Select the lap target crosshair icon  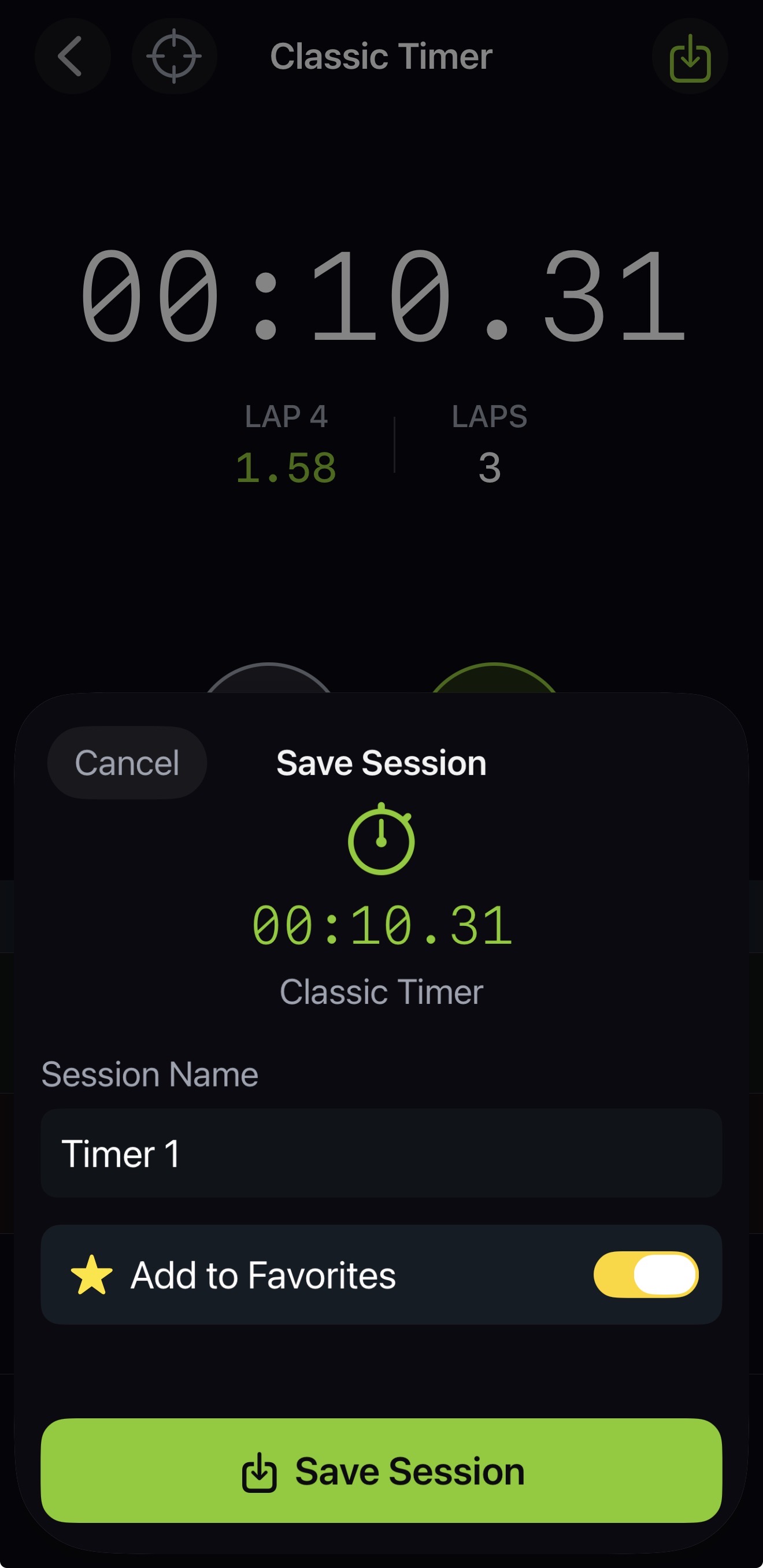pyautogui.click(x=173, y=56)
